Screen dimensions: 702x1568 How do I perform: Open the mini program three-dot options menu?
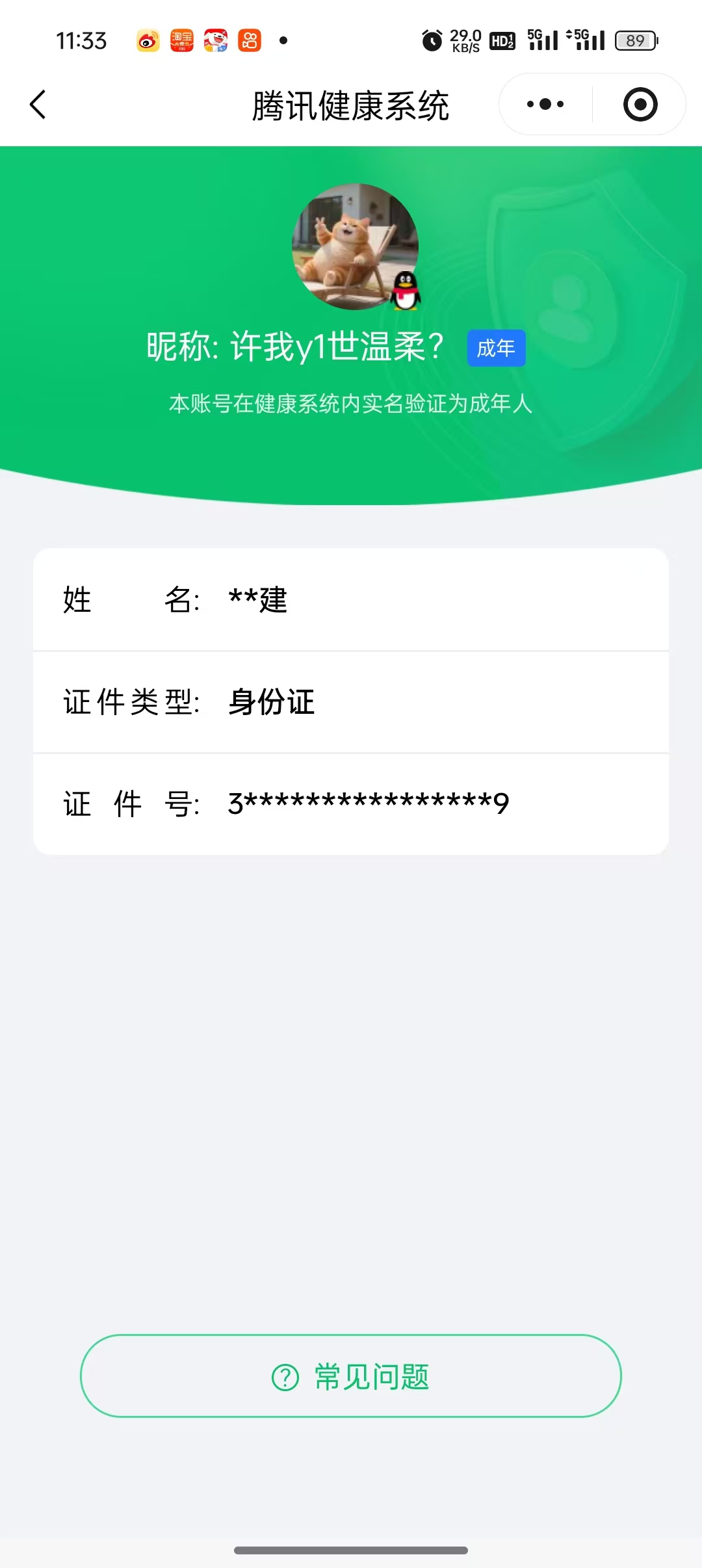point(545,104)
